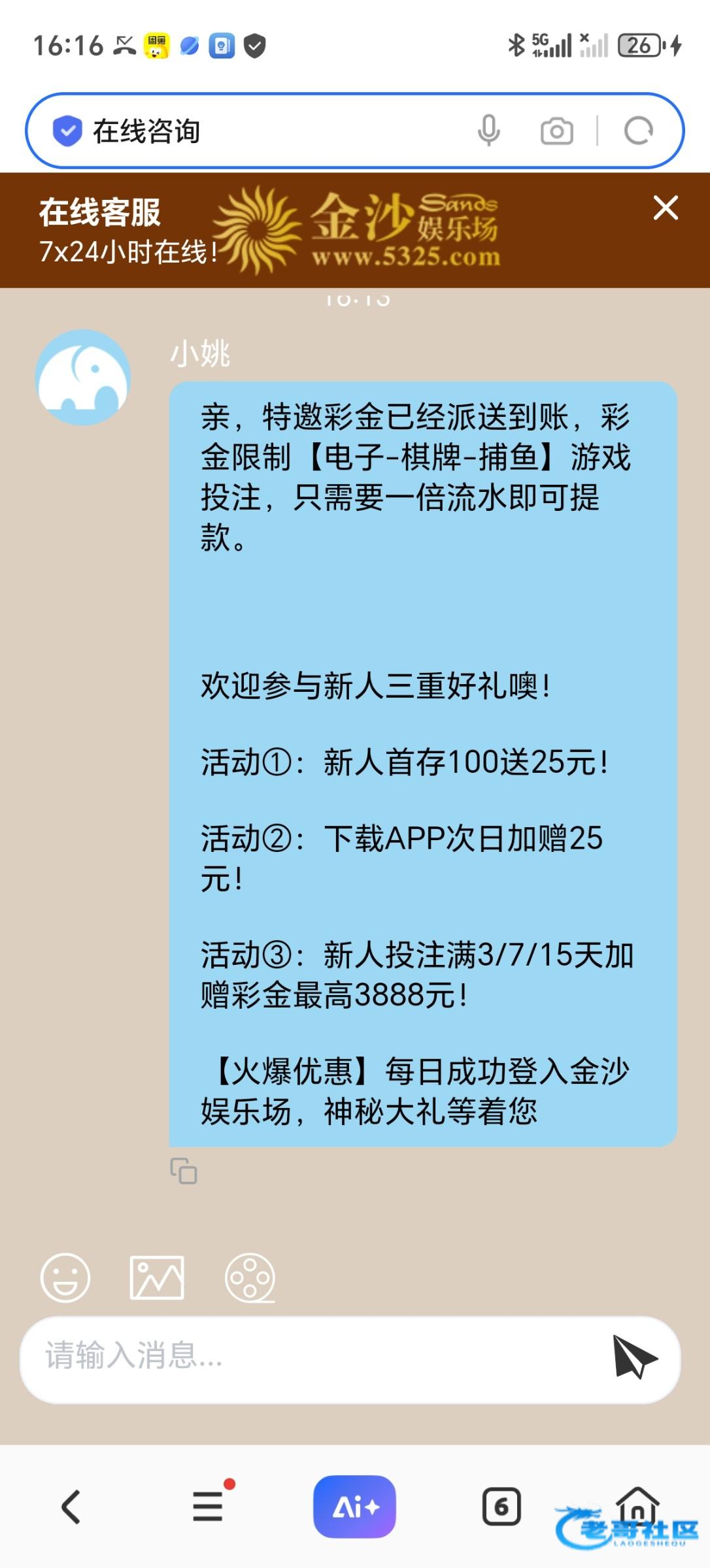Attach an image to the chat
Viewport: 710px width, 1568px height.
tap(157, 1277)
